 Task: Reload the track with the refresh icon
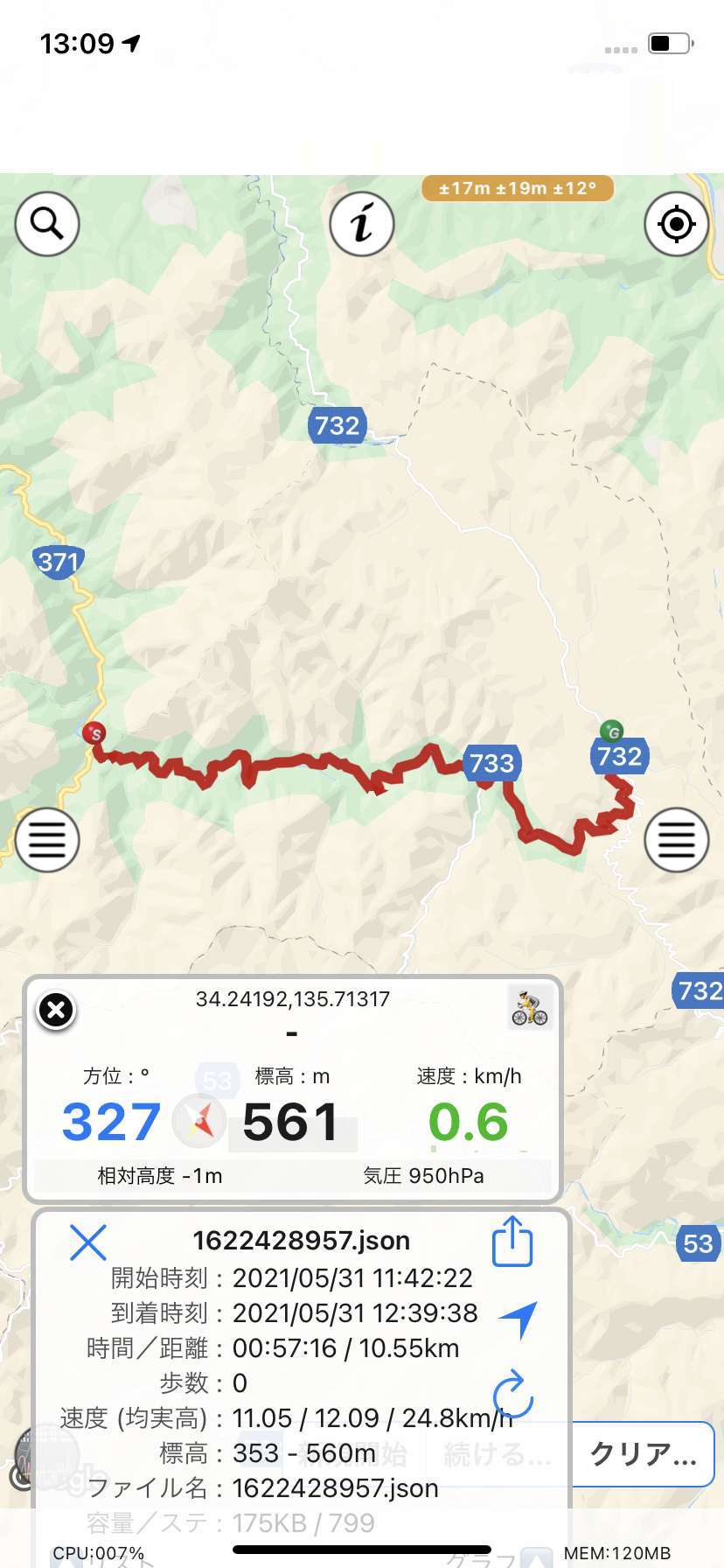click(513, 1393)
